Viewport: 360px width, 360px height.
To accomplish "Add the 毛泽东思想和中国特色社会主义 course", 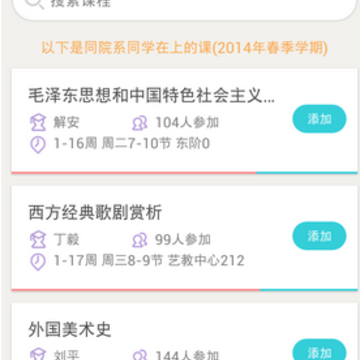I will point(319,119).
